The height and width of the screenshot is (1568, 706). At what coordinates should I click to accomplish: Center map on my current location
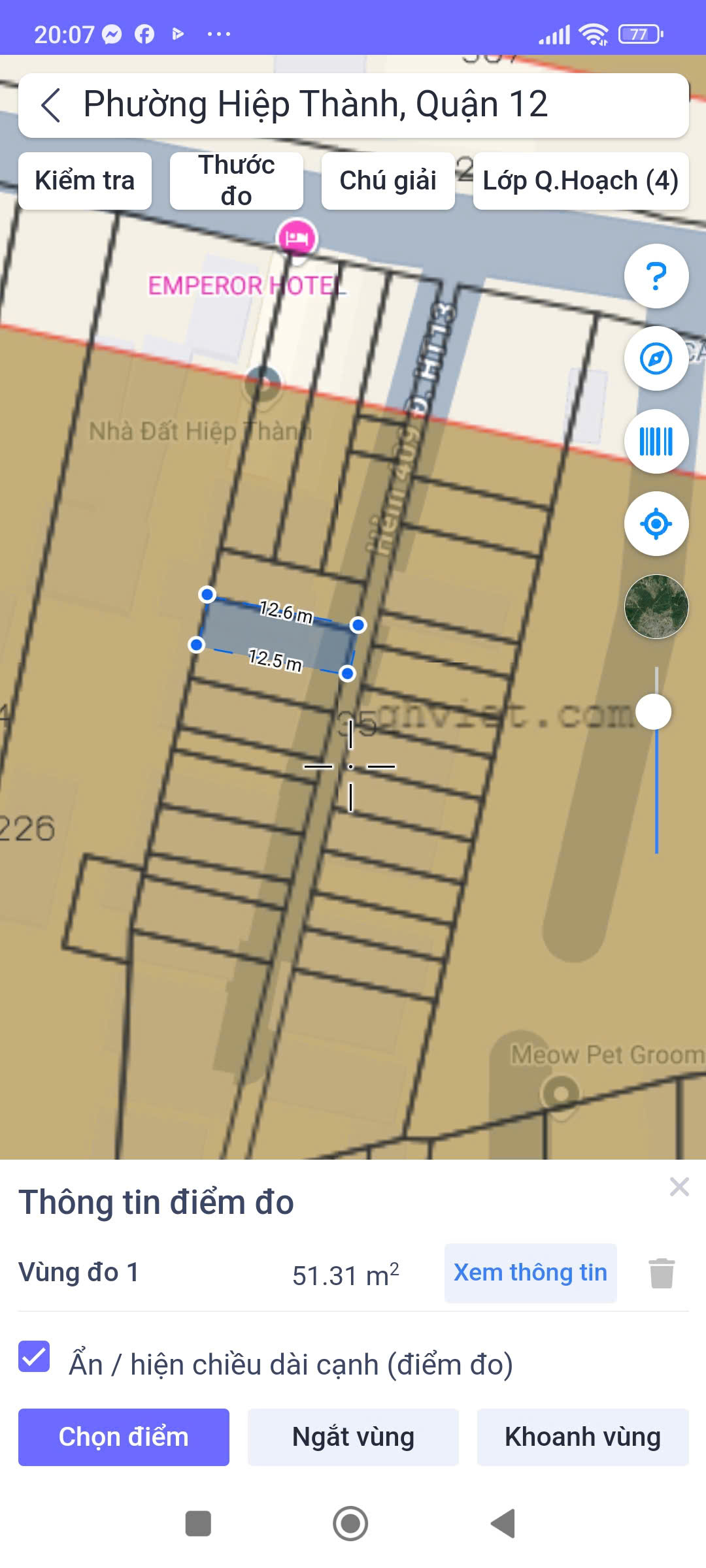point(656,524)
